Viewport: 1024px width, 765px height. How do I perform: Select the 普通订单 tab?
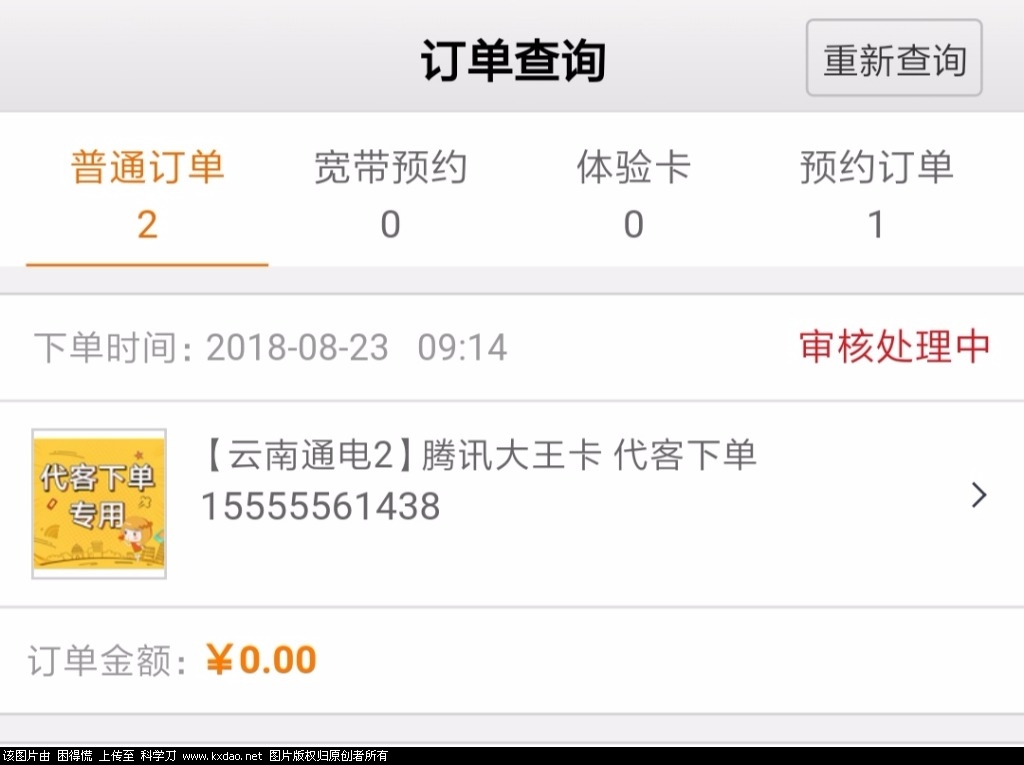[147, 193]
